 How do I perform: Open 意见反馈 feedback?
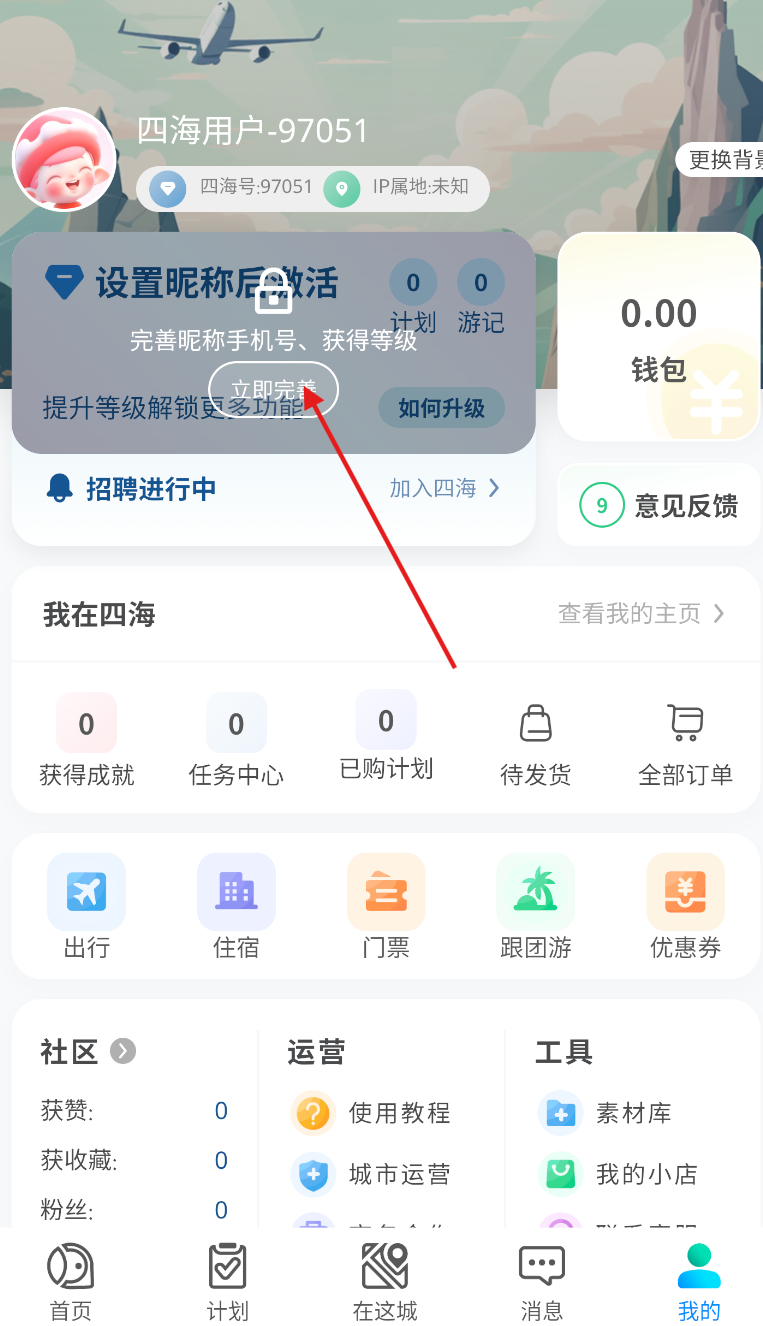coord(660,506)
